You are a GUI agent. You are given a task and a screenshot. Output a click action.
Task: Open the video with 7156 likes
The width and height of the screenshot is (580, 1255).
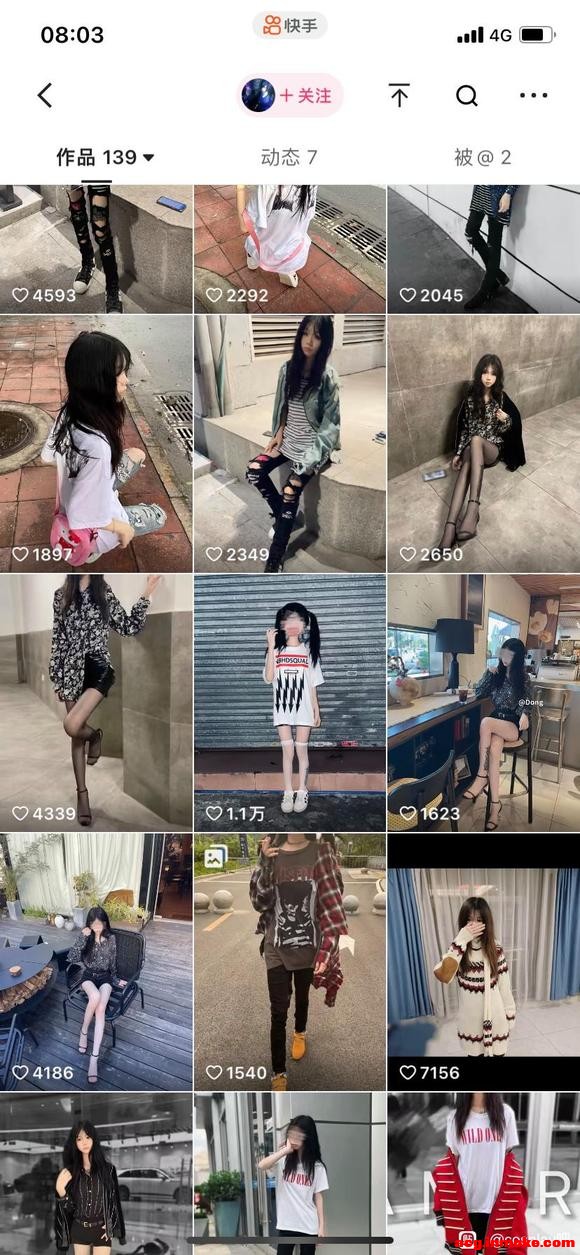point(484,962)
